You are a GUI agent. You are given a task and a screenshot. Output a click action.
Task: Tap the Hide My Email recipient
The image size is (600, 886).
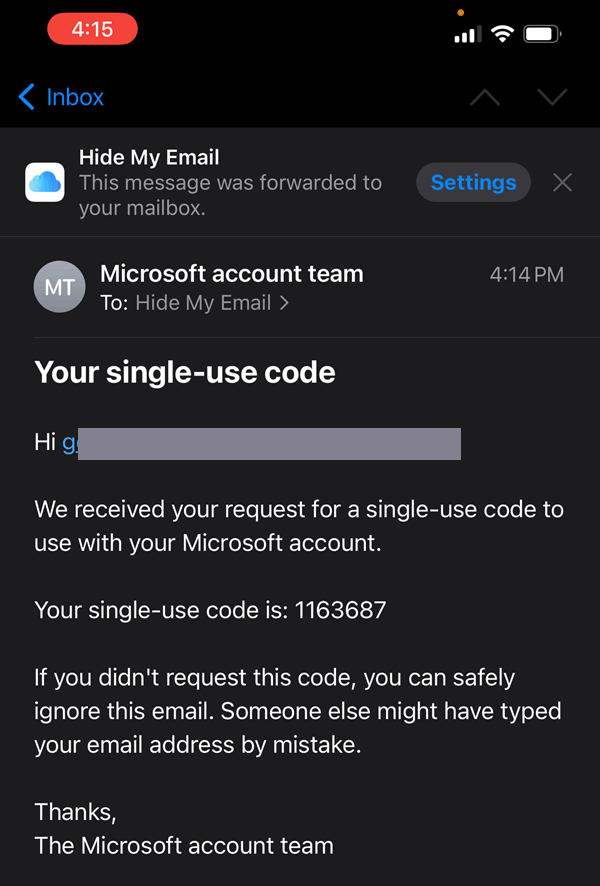pyautogui.click(x=212, y=302)
